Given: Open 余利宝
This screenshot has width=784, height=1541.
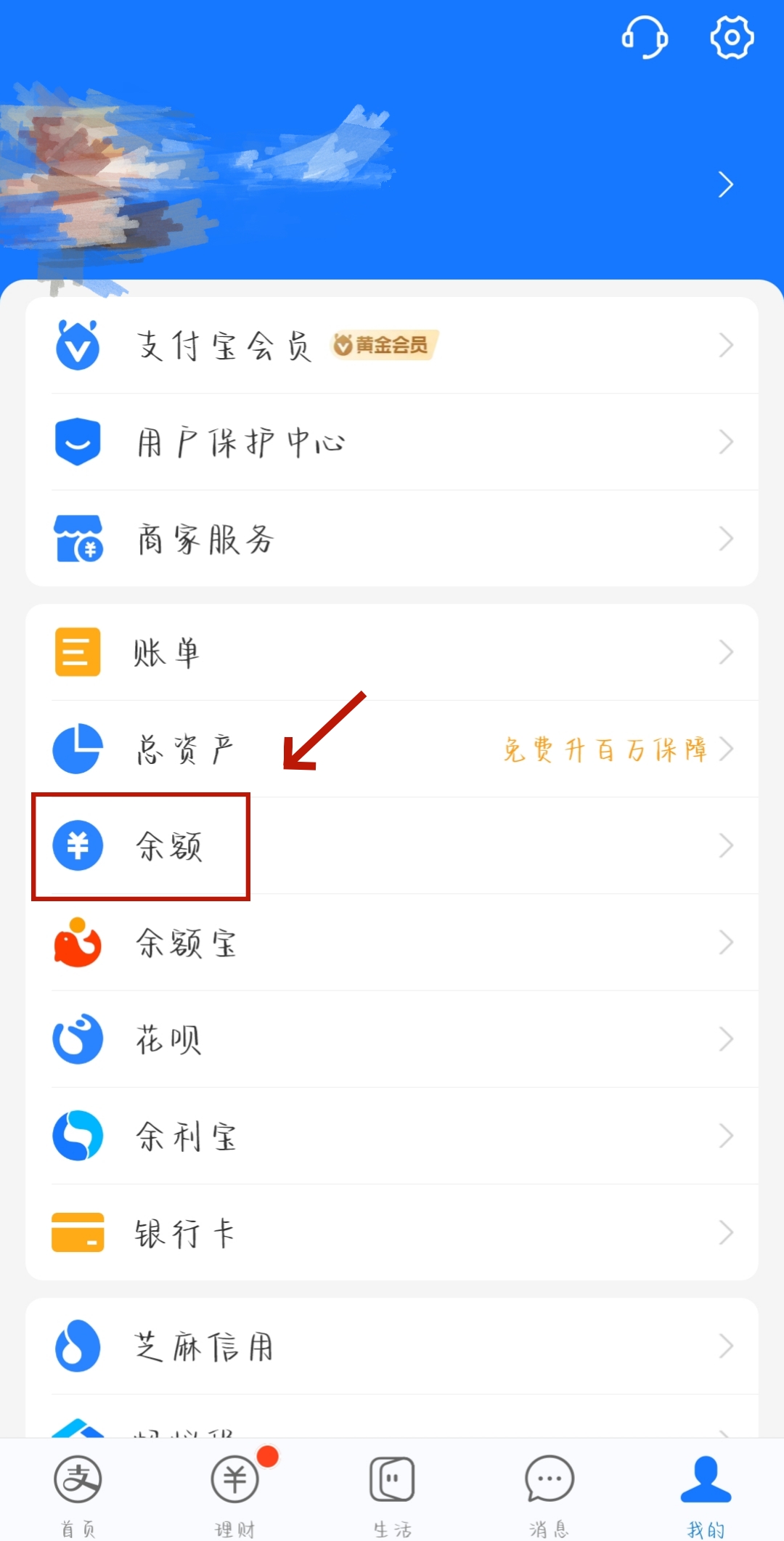Looking at the screenshot, I should pyautogui.click(x=392, y=1136).
